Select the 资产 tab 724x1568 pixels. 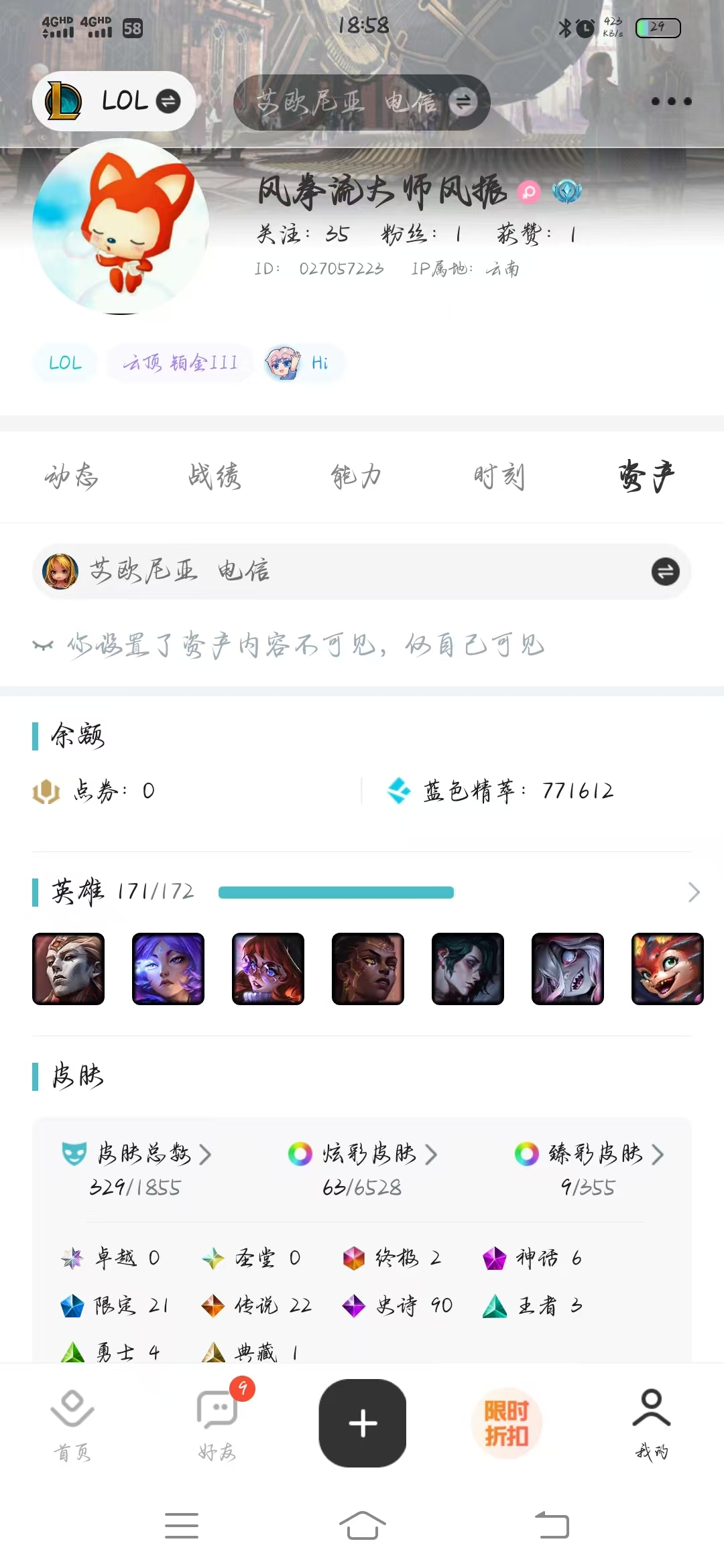[646, 476]
